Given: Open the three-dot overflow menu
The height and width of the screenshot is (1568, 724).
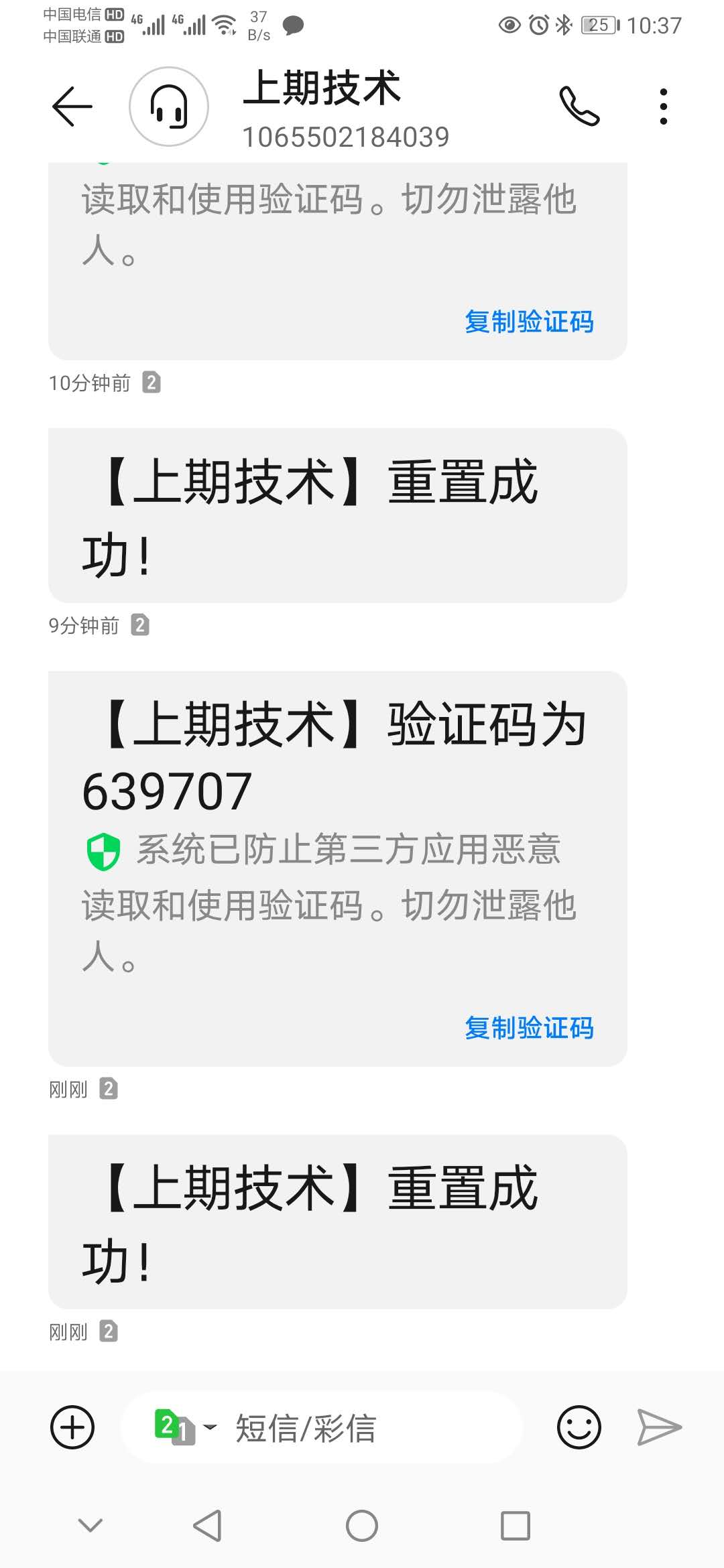Looking at the screenshot, I should 663,107.
